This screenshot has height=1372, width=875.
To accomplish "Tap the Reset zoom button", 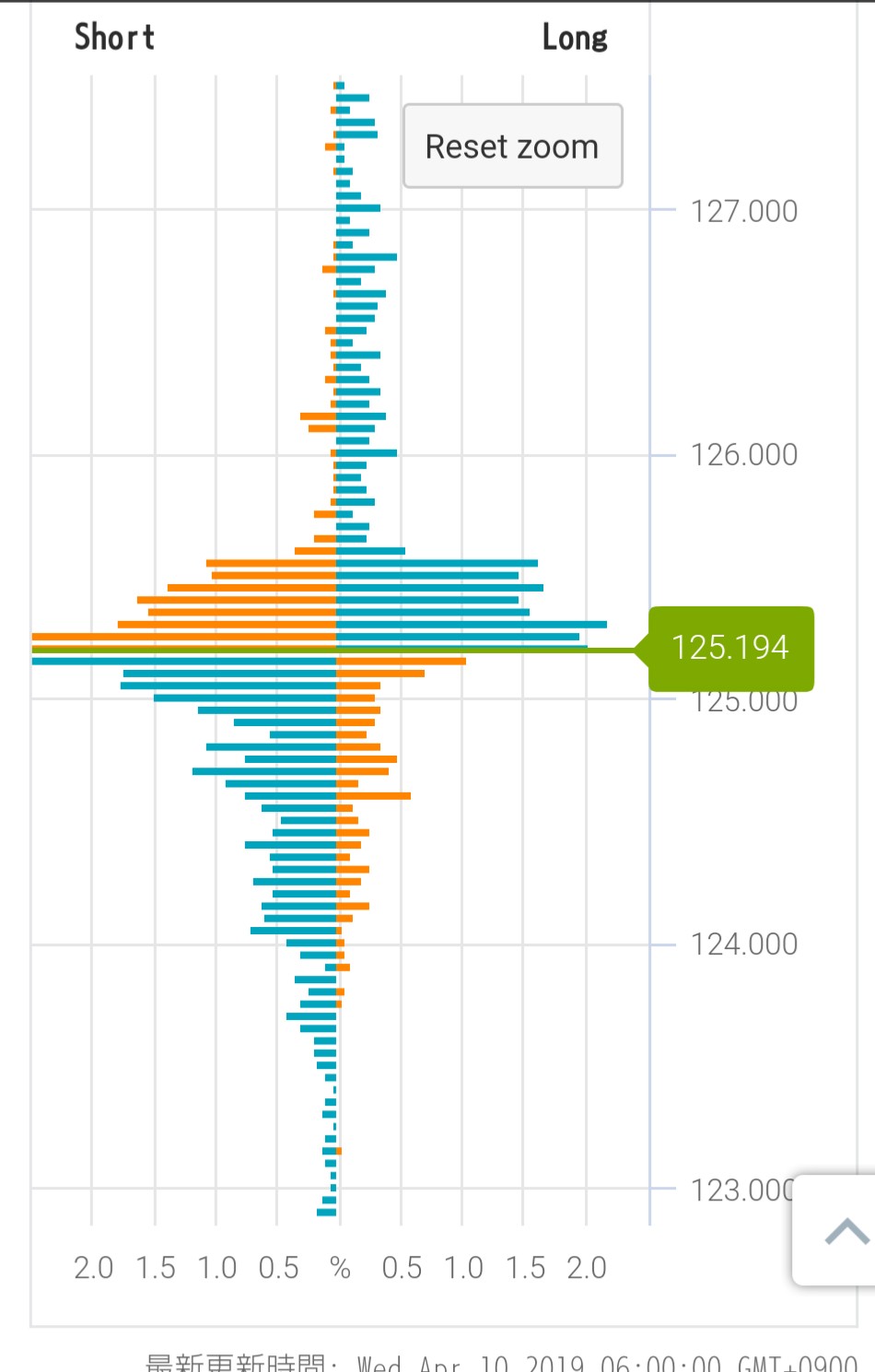I will pos(512,147).
